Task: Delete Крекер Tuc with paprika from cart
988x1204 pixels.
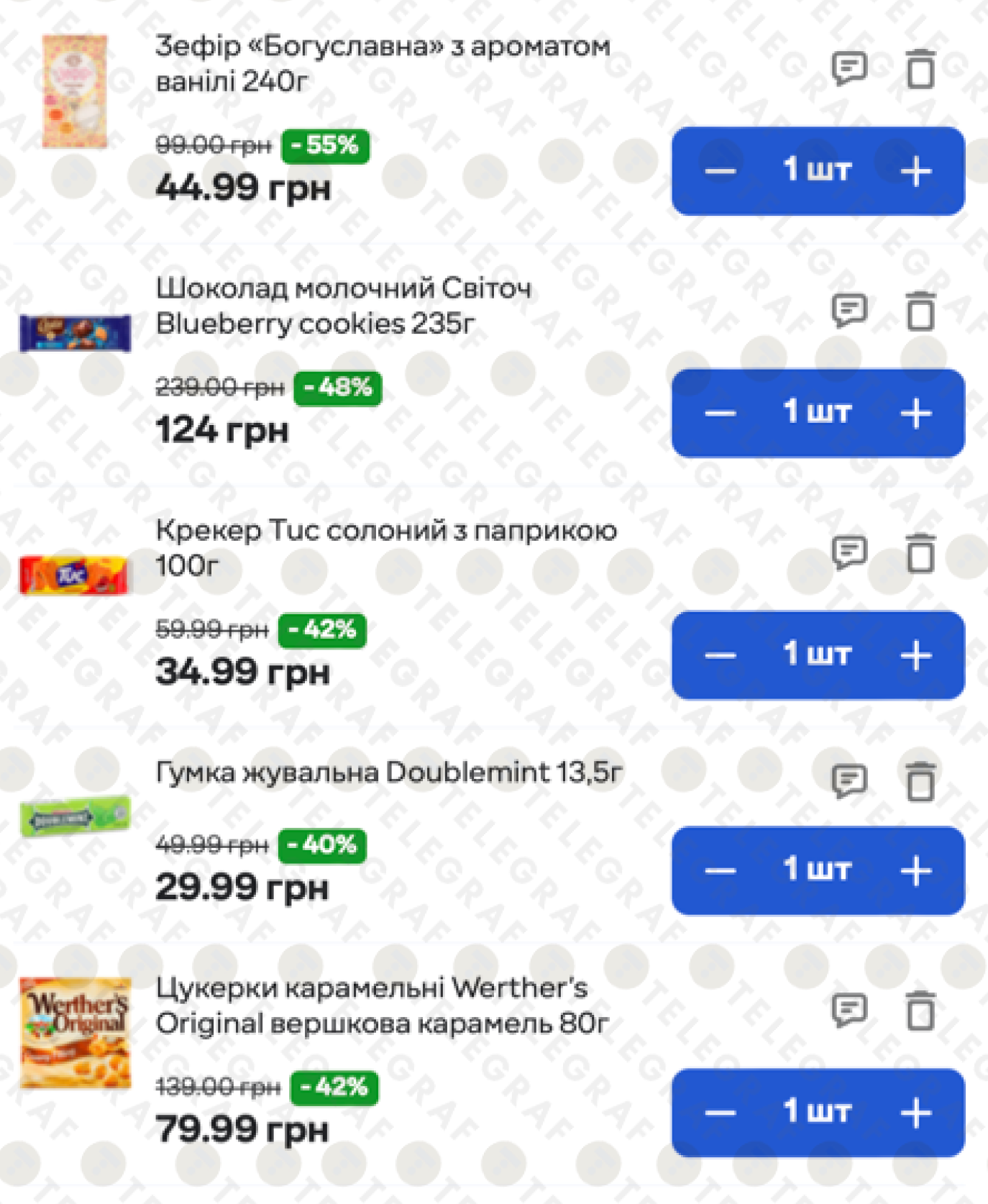Action: tap(920, 554)
